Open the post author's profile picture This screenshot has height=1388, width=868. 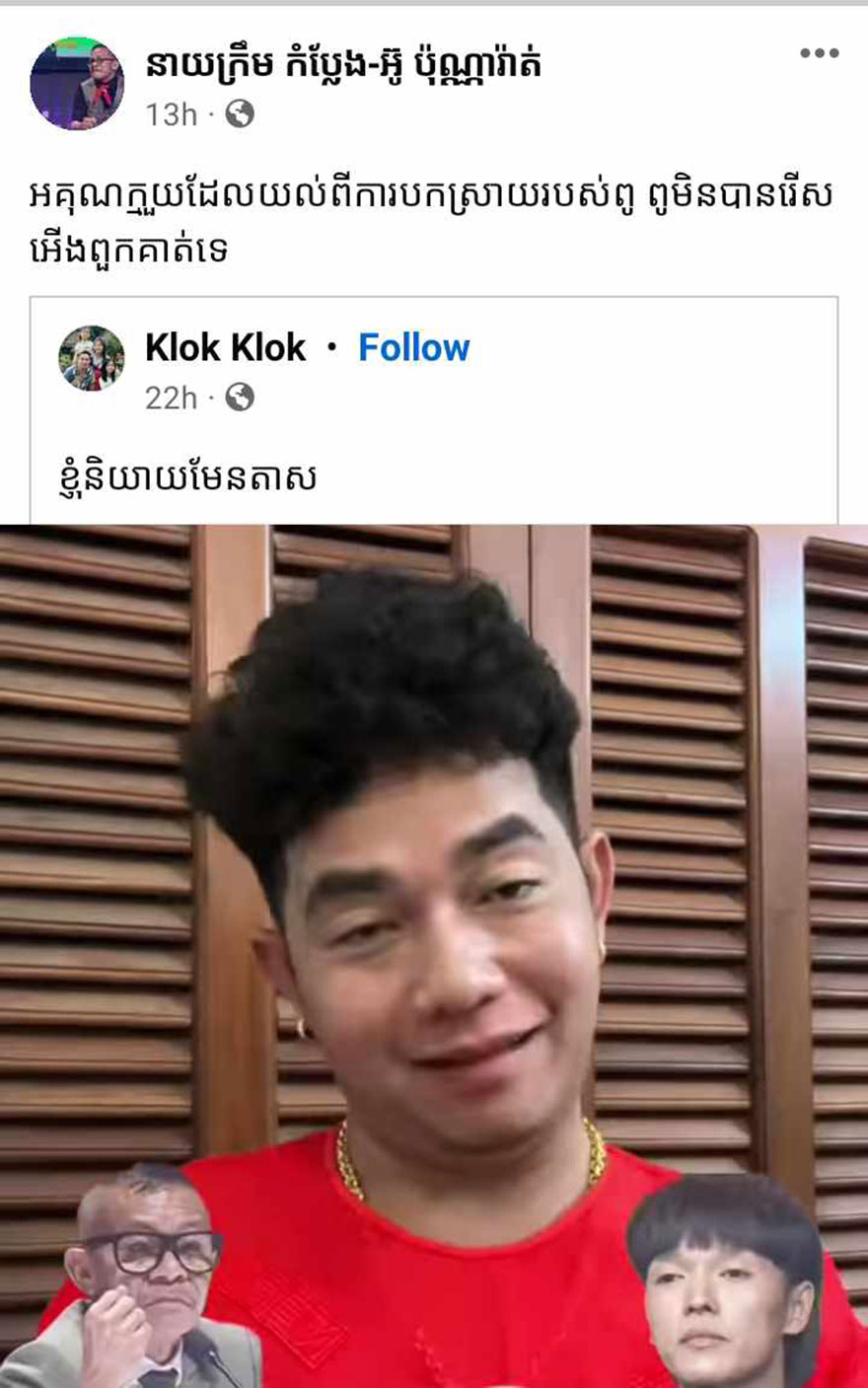click(x=77, y=84)
